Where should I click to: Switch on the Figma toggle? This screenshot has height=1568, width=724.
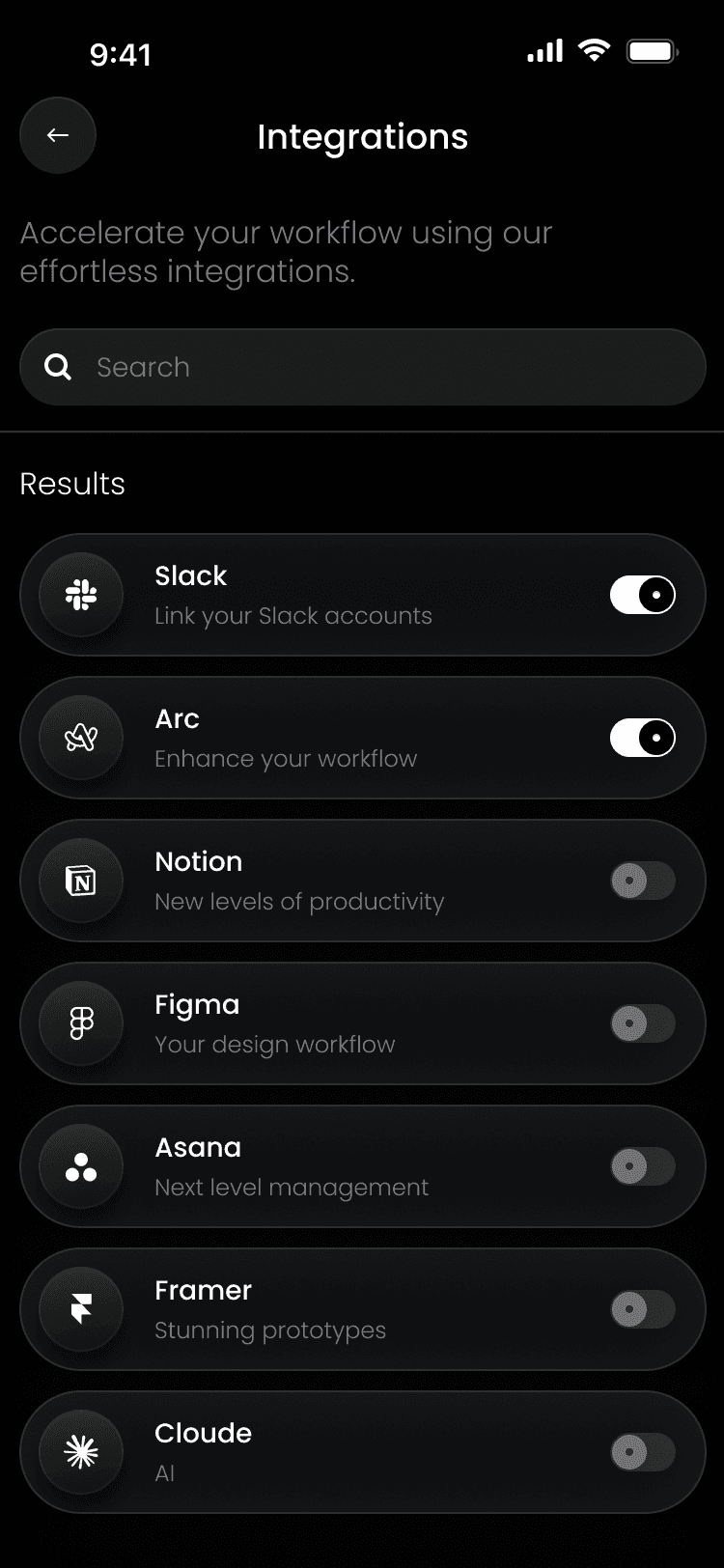(643, 1023)
